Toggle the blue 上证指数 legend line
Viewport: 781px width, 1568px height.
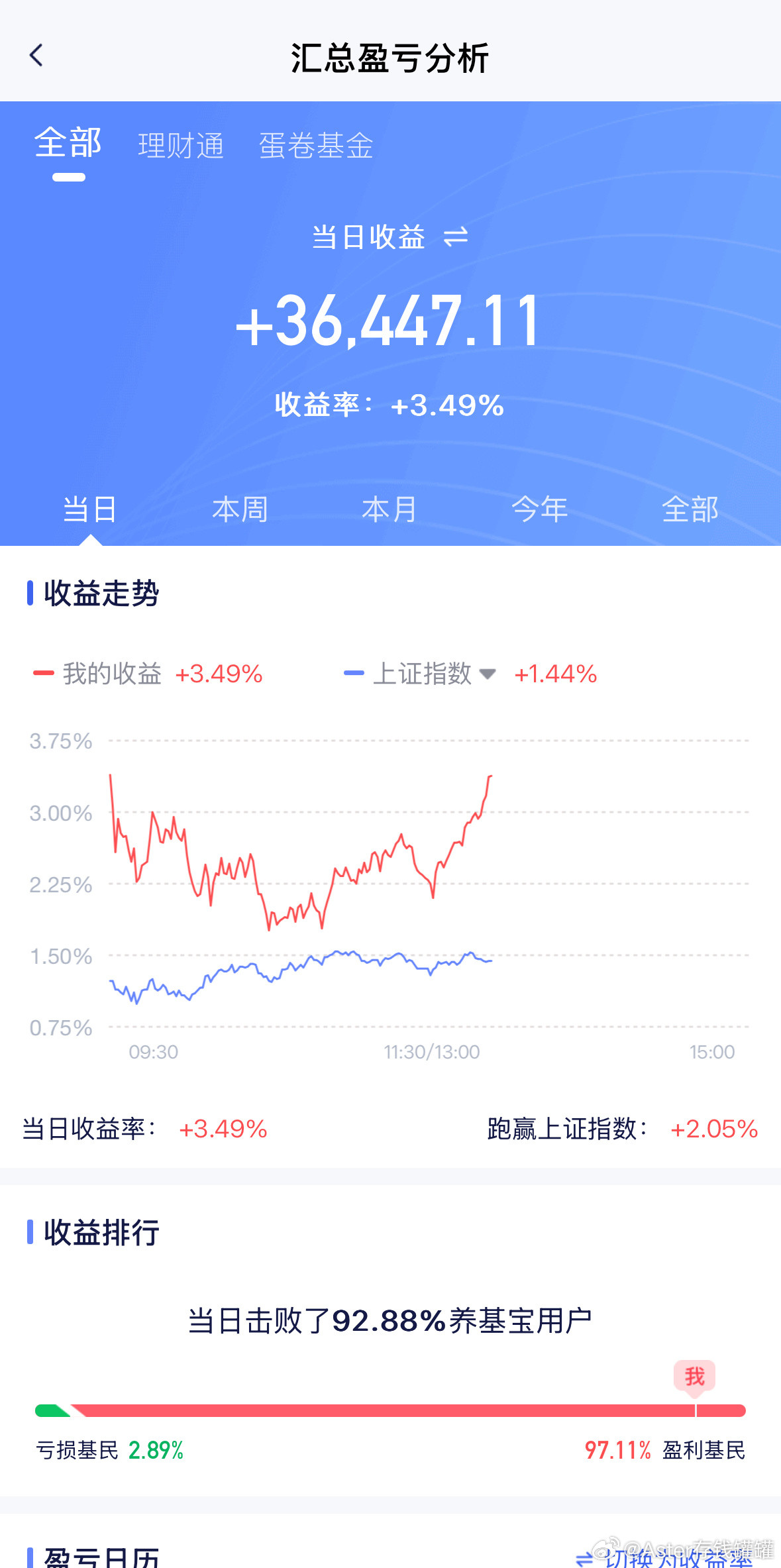coord(353,672)
